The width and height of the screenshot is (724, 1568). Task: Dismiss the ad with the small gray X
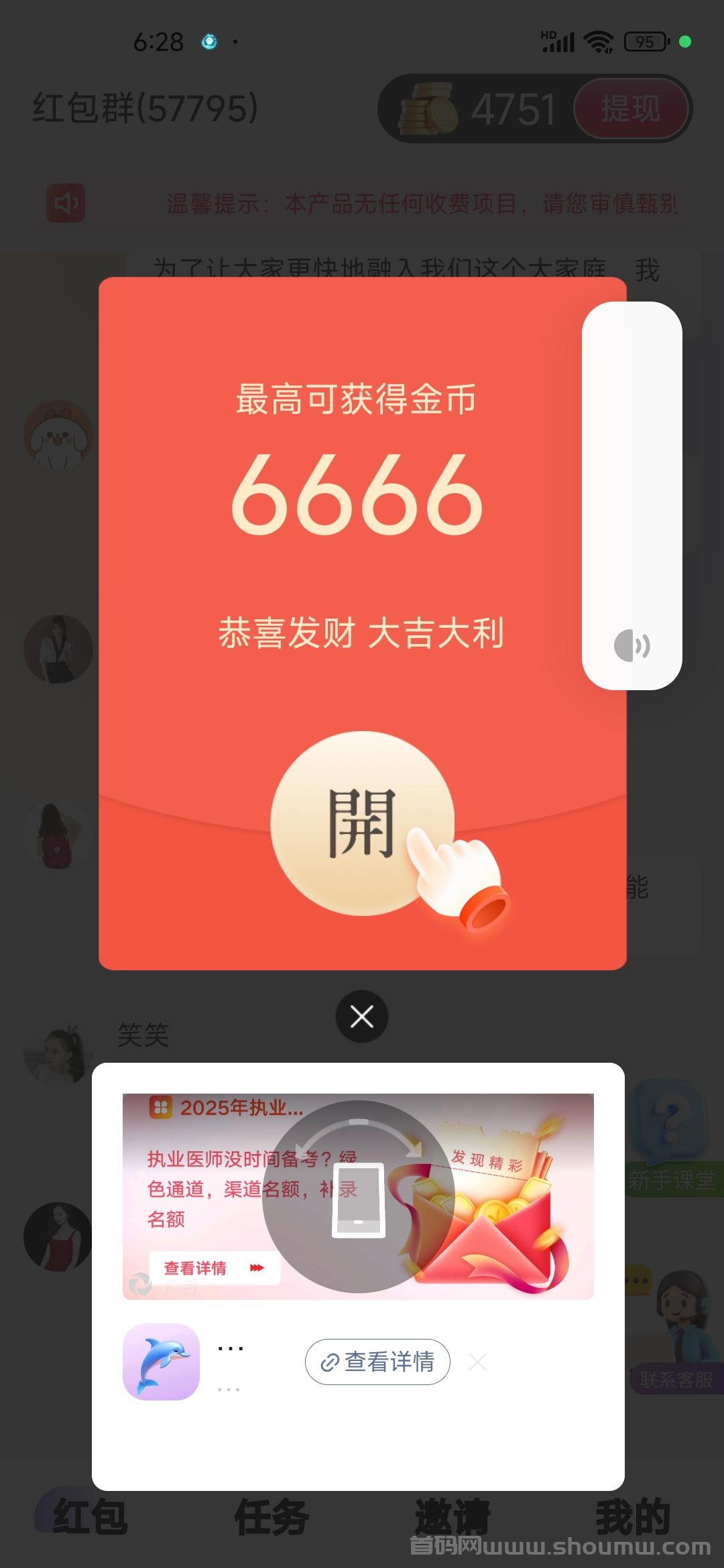478,1362
